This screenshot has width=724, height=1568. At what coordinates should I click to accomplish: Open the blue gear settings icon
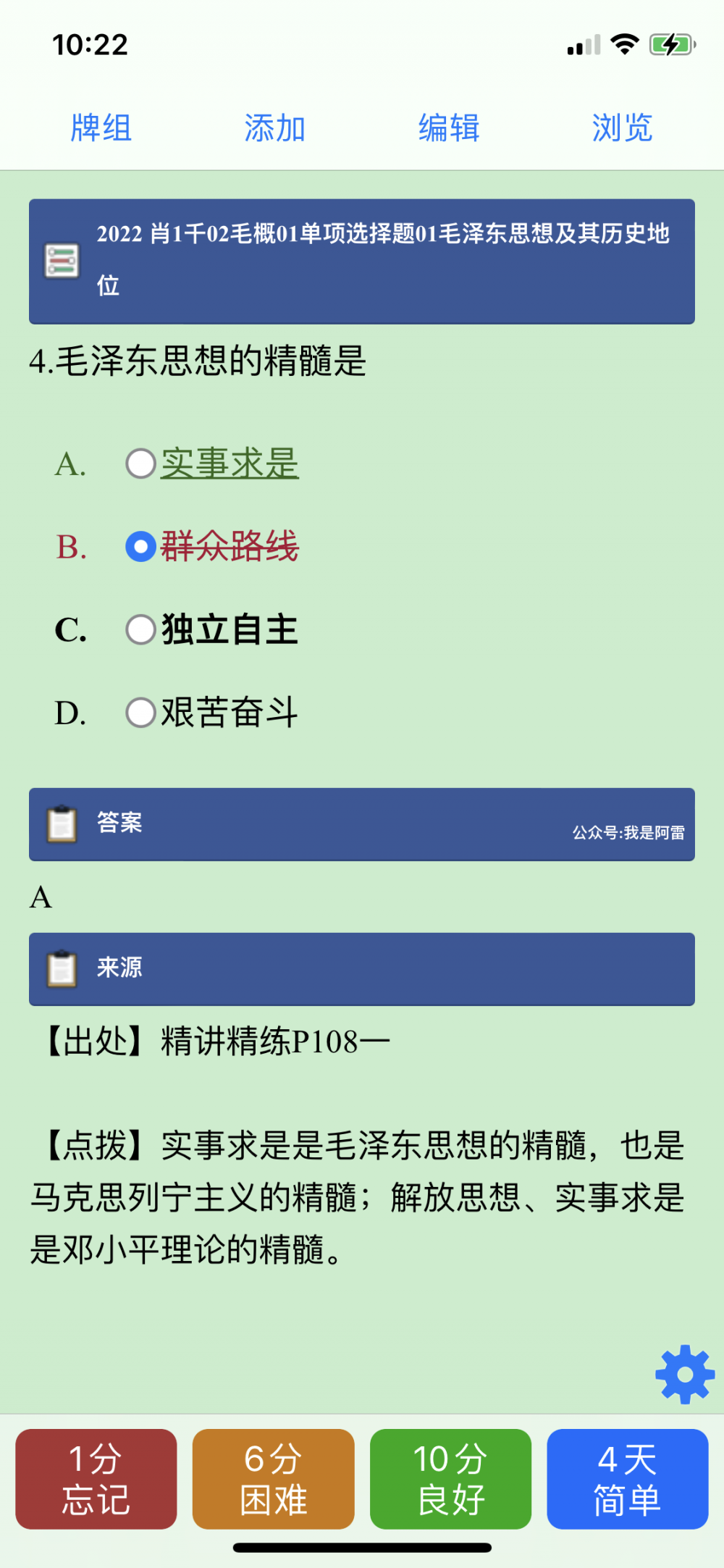pos(684,1374)
